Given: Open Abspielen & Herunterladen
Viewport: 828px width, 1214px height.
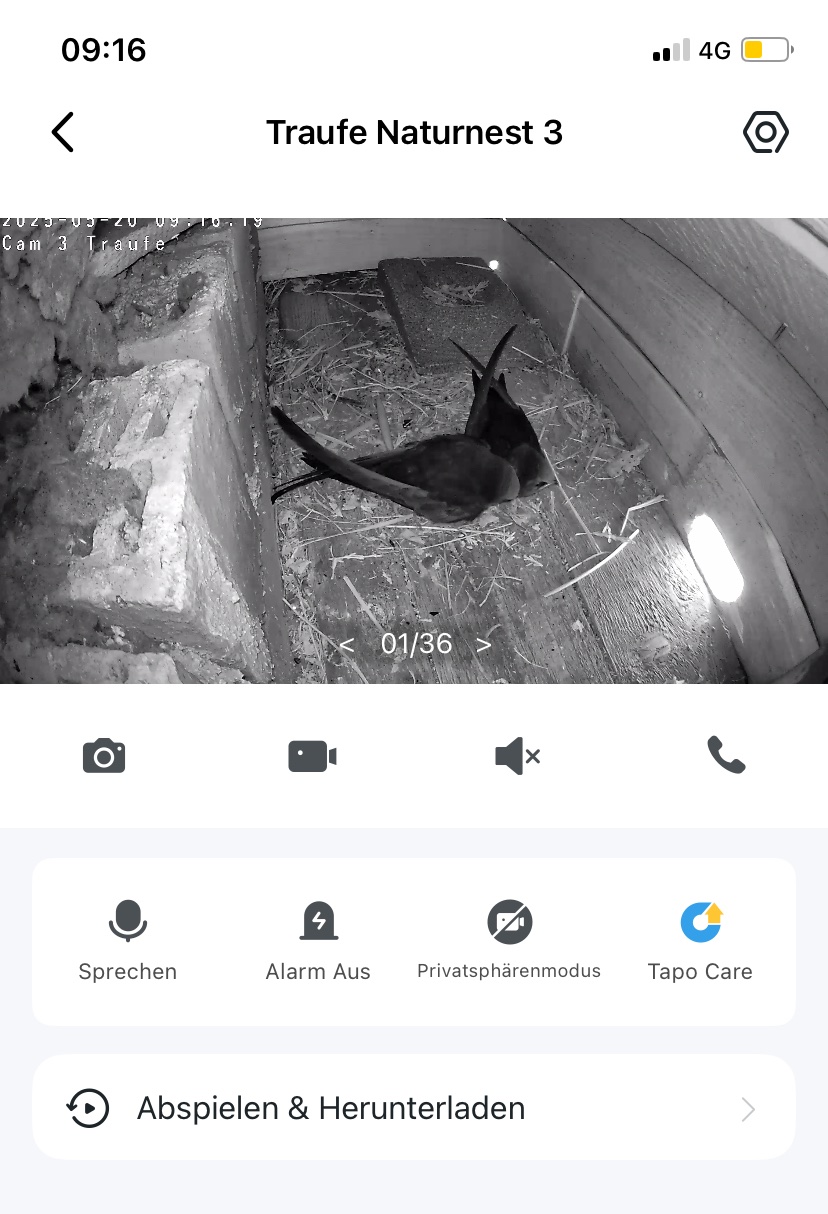Looking at the screenshot, I should click(413, 1108).
